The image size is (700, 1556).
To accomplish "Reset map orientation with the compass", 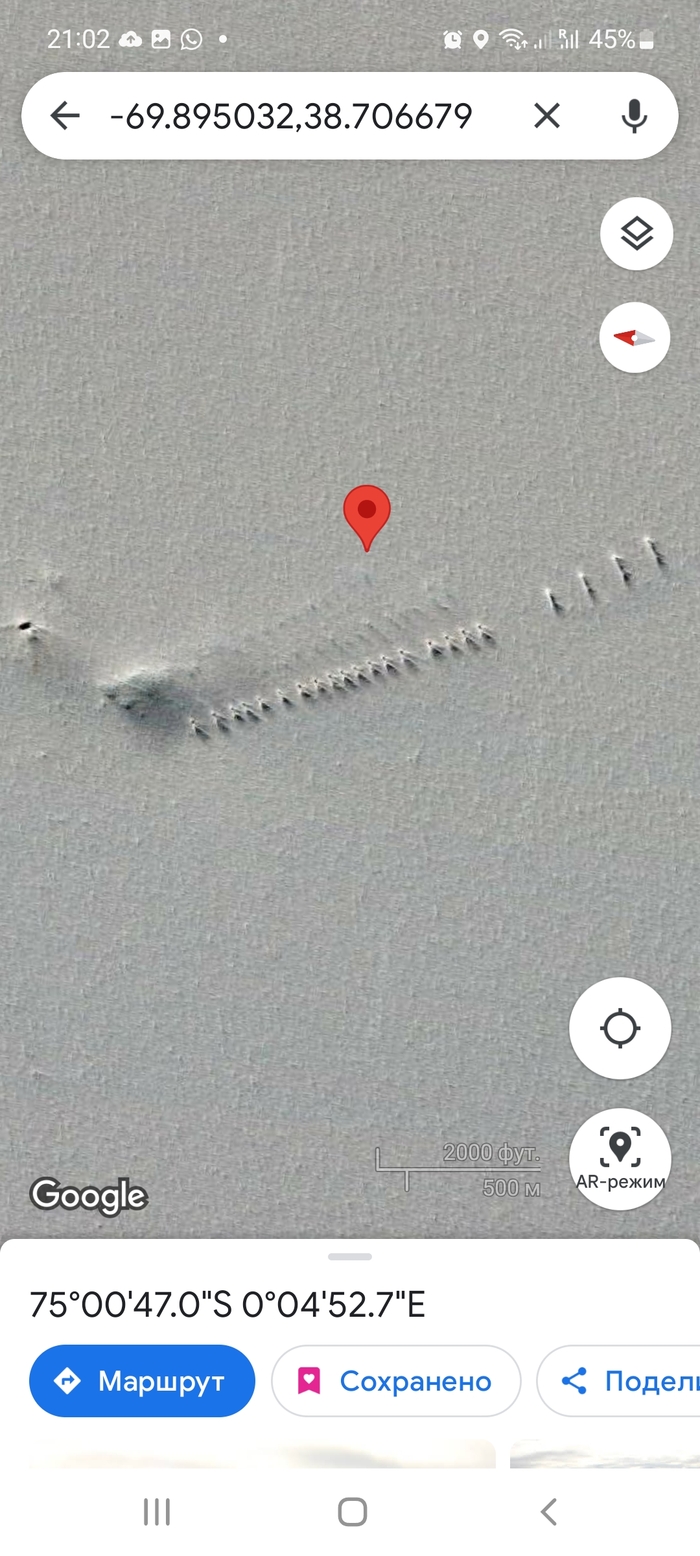I will (x=634, y=338).
